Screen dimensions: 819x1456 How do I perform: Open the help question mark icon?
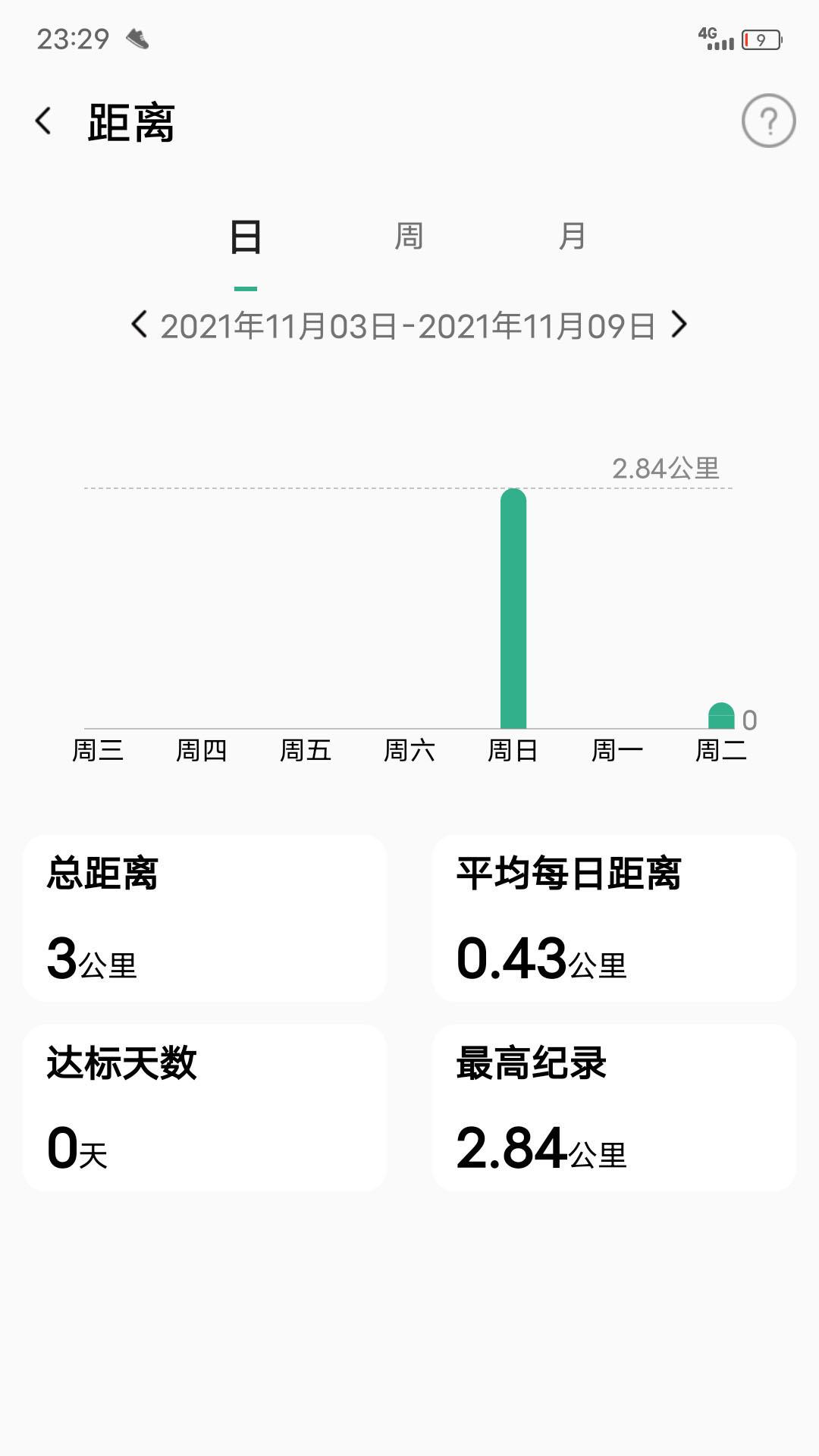click(768, 120)
